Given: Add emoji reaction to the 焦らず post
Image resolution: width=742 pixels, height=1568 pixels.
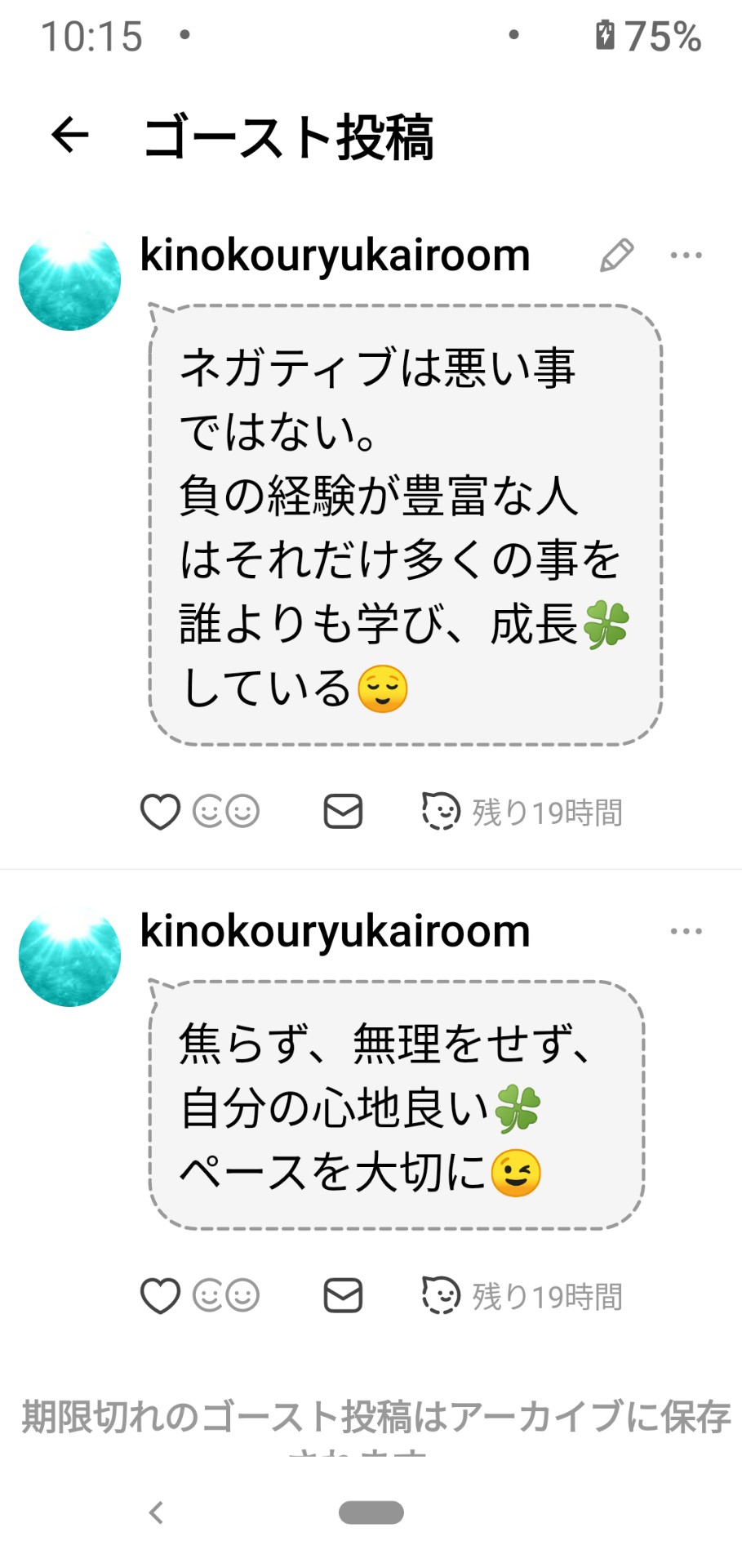Looking at the screenshot, I should pyautogui.click(x=226, y=1296).
